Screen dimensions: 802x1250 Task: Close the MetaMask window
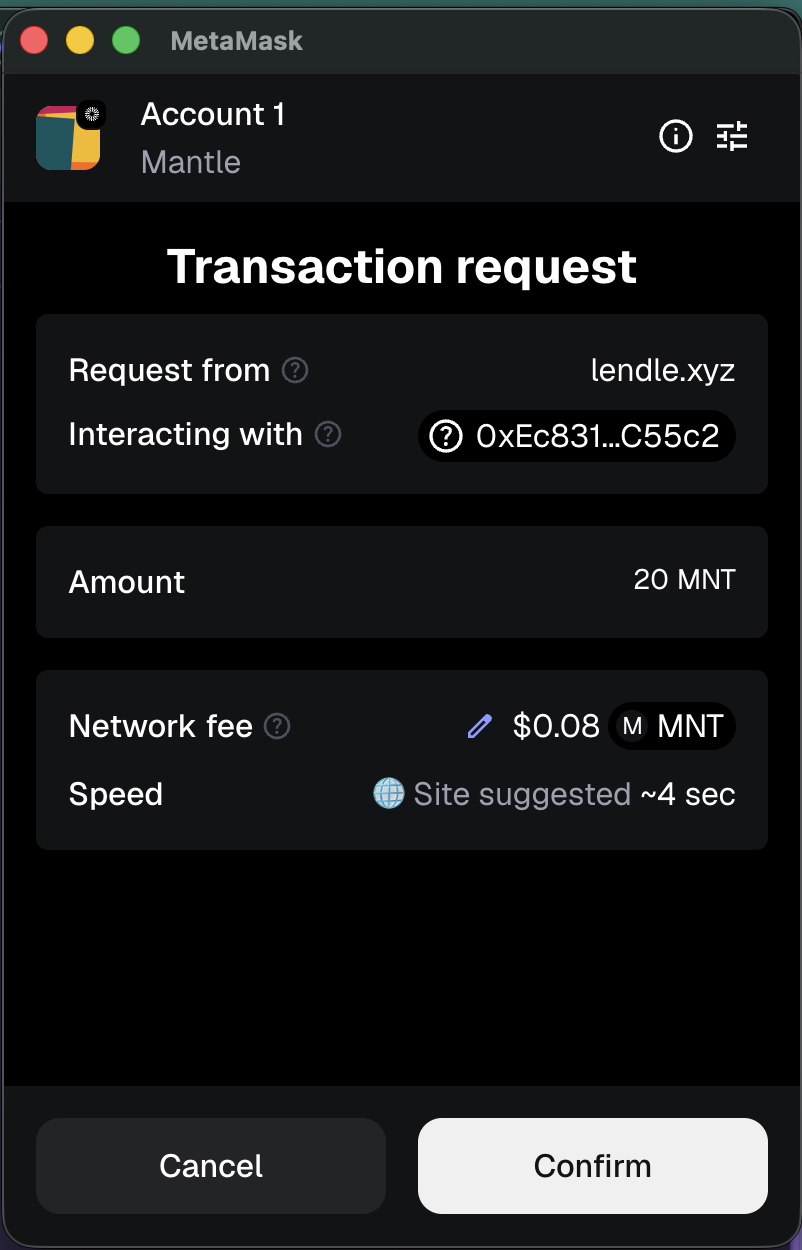tap(35, 41)
